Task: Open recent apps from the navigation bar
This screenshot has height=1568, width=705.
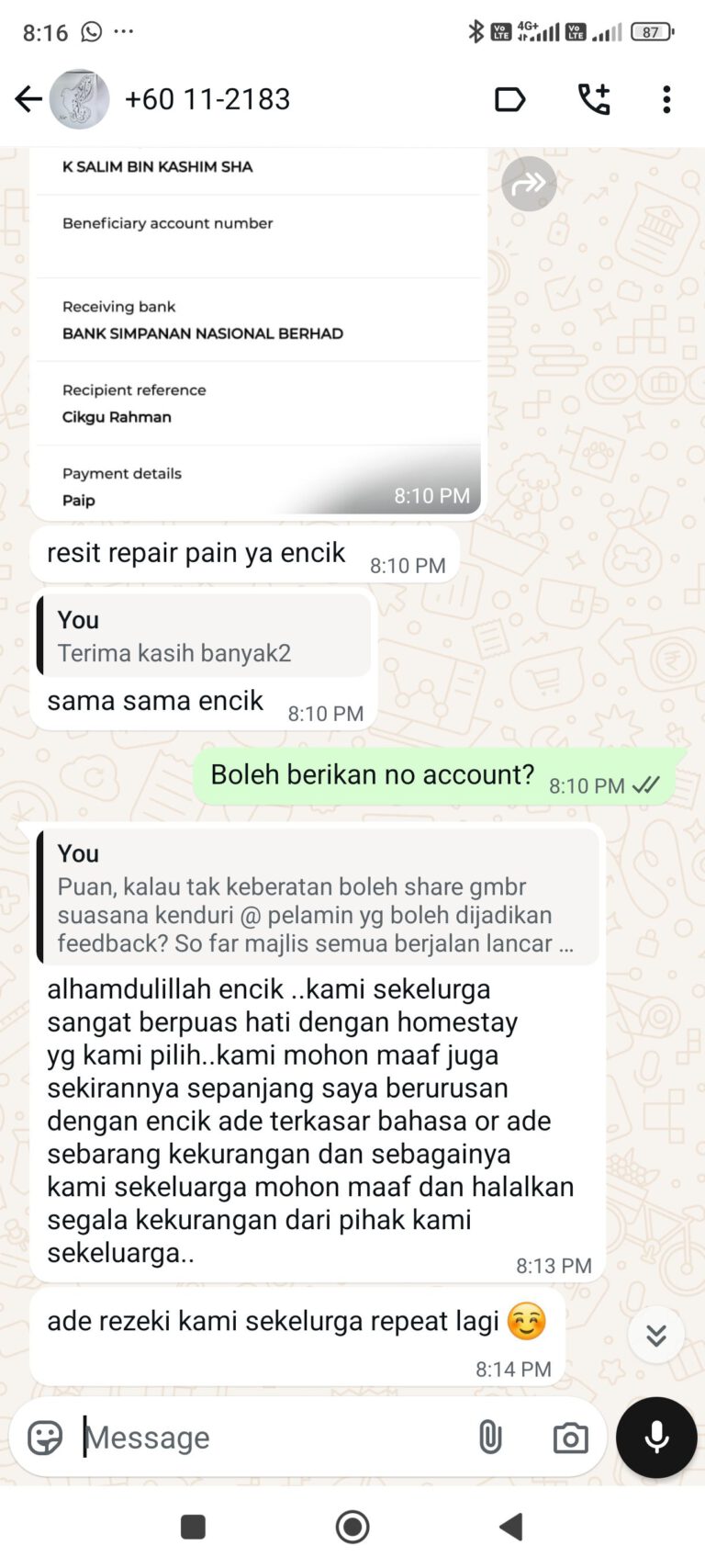Action: tap(193, 1527)
